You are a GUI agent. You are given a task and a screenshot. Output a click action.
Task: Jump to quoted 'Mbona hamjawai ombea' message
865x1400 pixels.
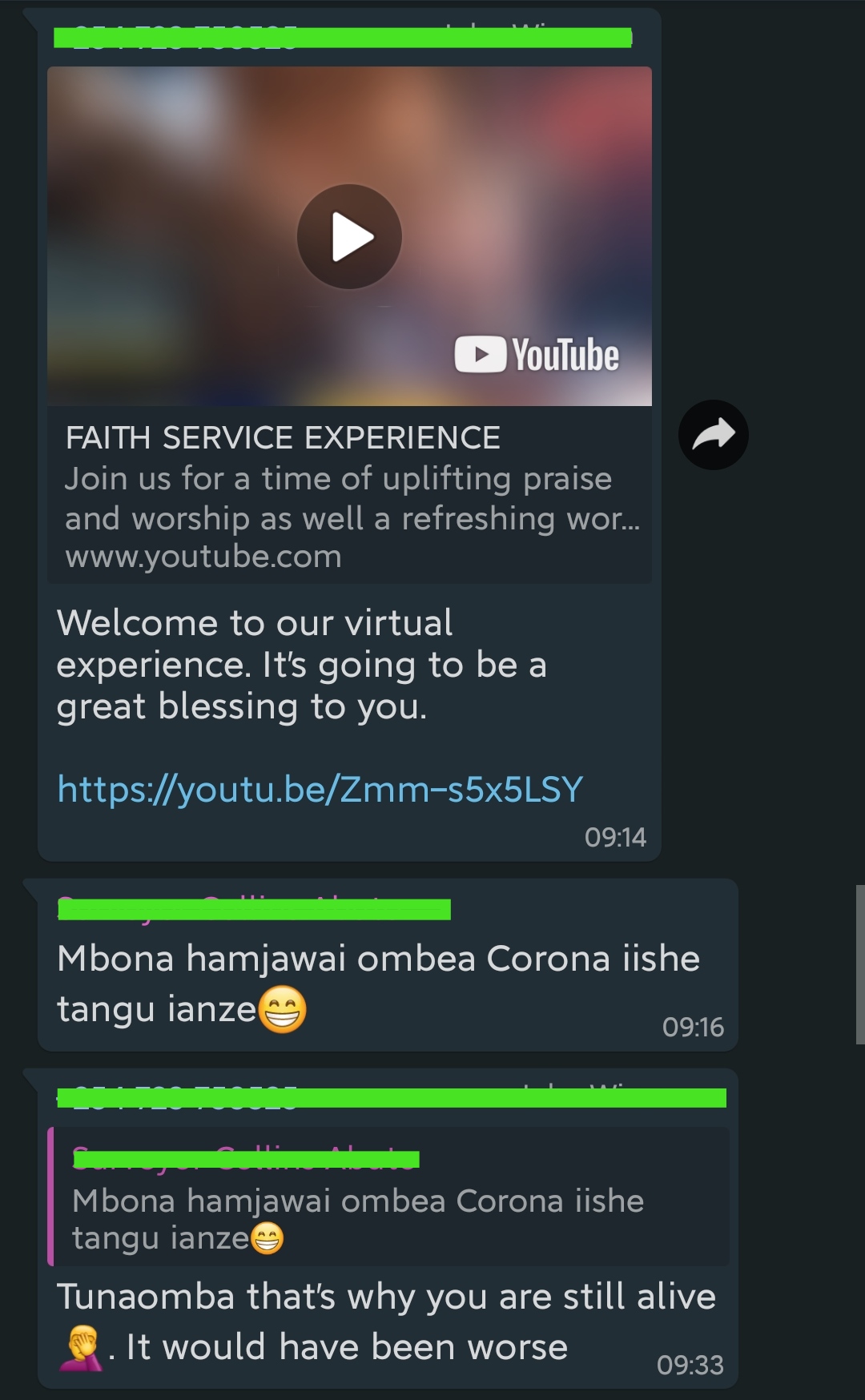tap(388, 1198)
